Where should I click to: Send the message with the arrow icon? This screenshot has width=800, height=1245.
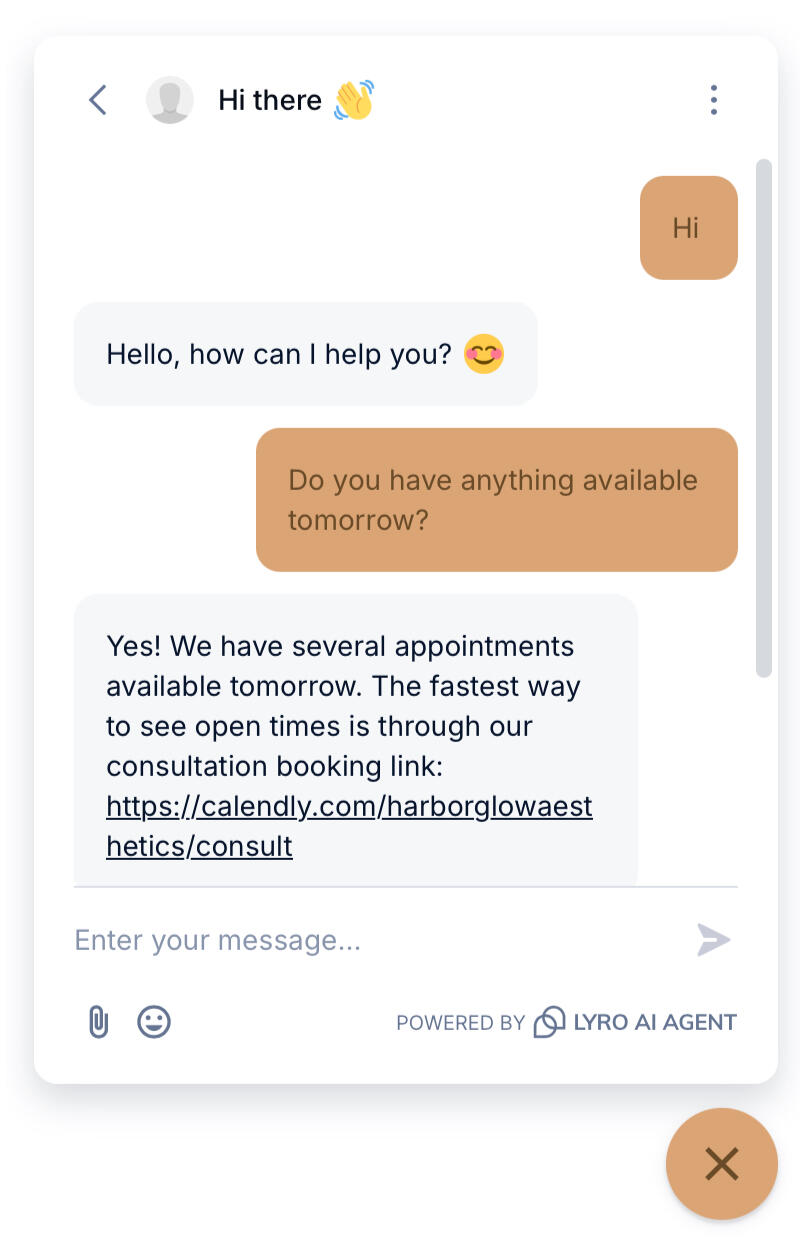coord(713,940)
